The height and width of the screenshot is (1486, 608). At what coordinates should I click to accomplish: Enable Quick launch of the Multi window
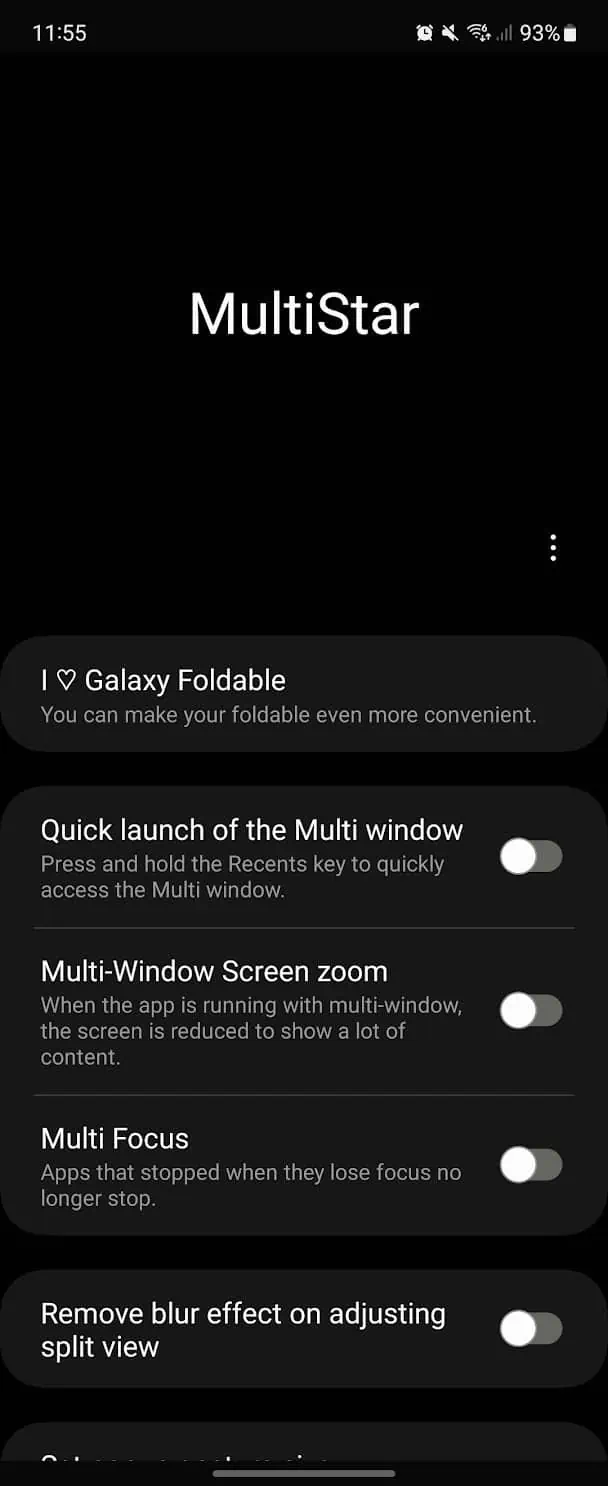[531, 857]
